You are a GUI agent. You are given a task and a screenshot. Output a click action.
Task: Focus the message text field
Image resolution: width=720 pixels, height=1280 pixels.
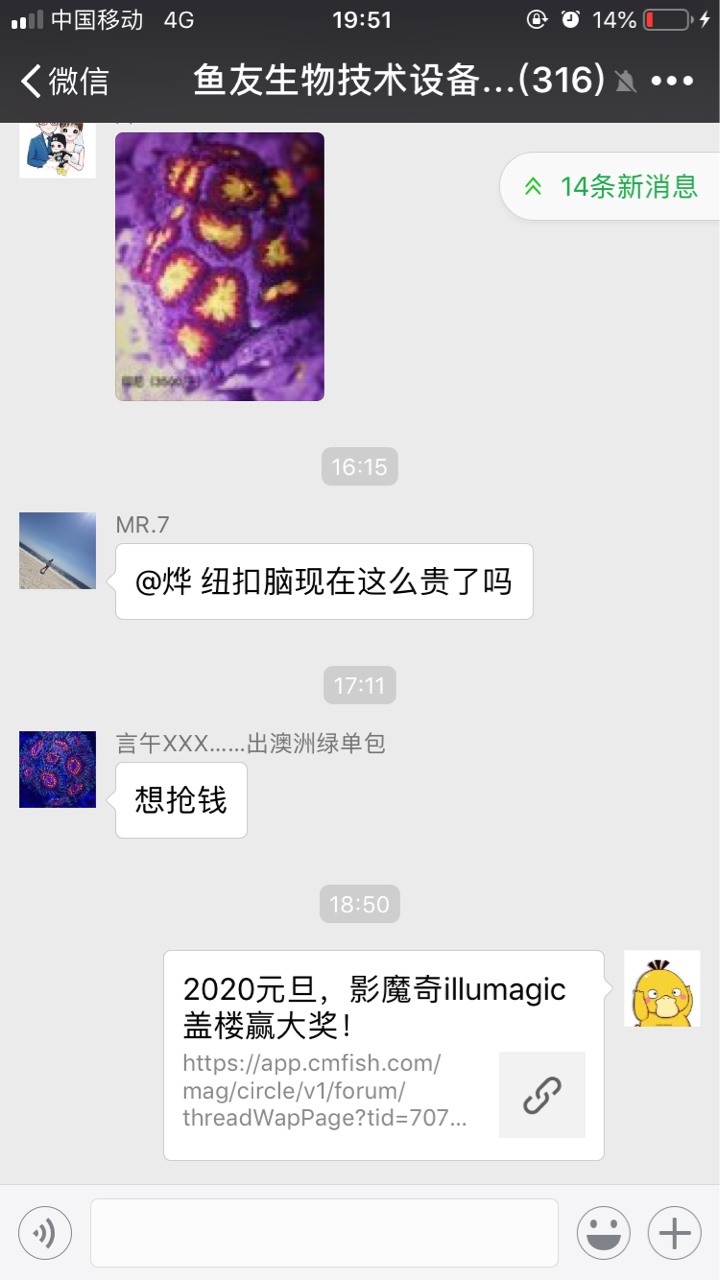(x=324, y=1233)
